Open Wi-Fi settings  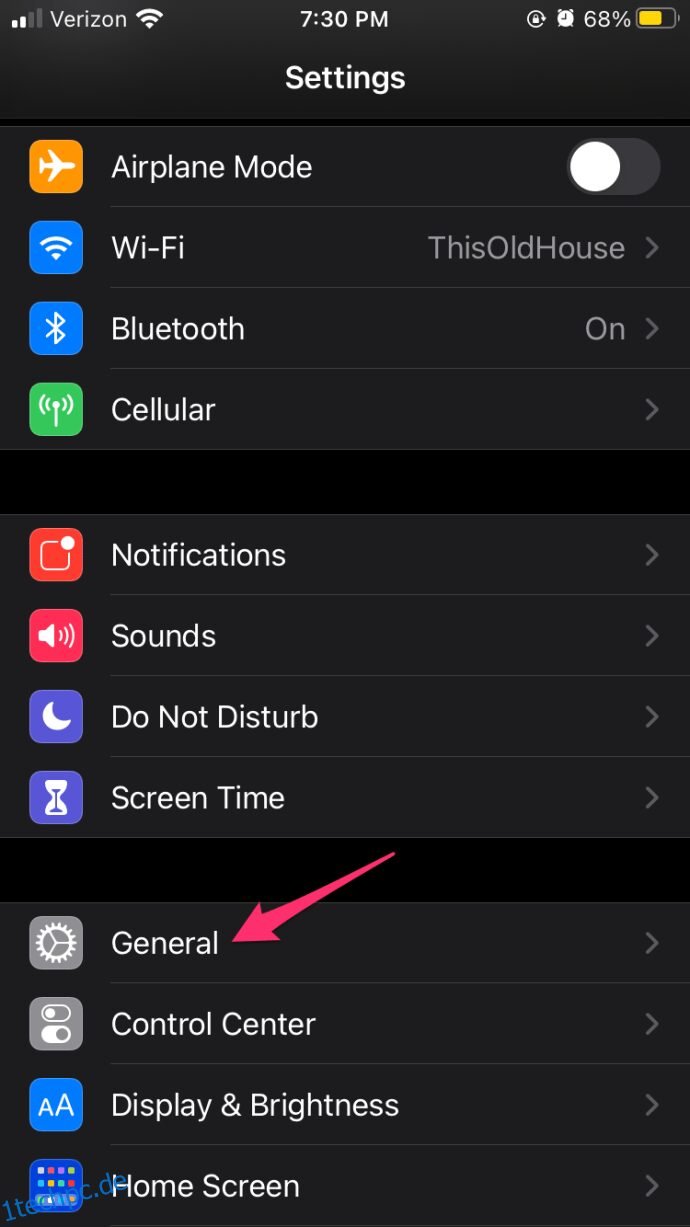pyautogui.click(x=345, y=248)
